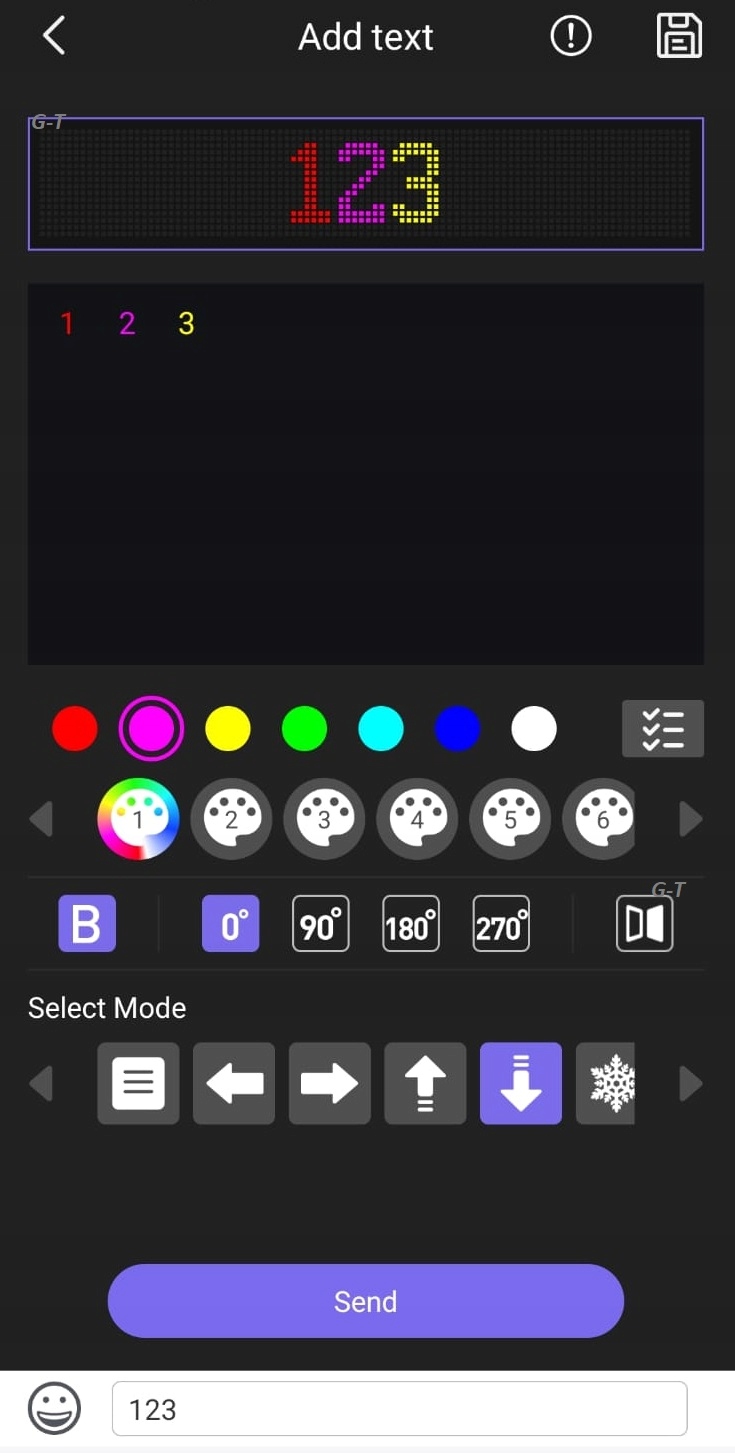Screen dimensions: 735x1453
Task: Go back using the top-left arrow
Action: (x=54, y=37)
